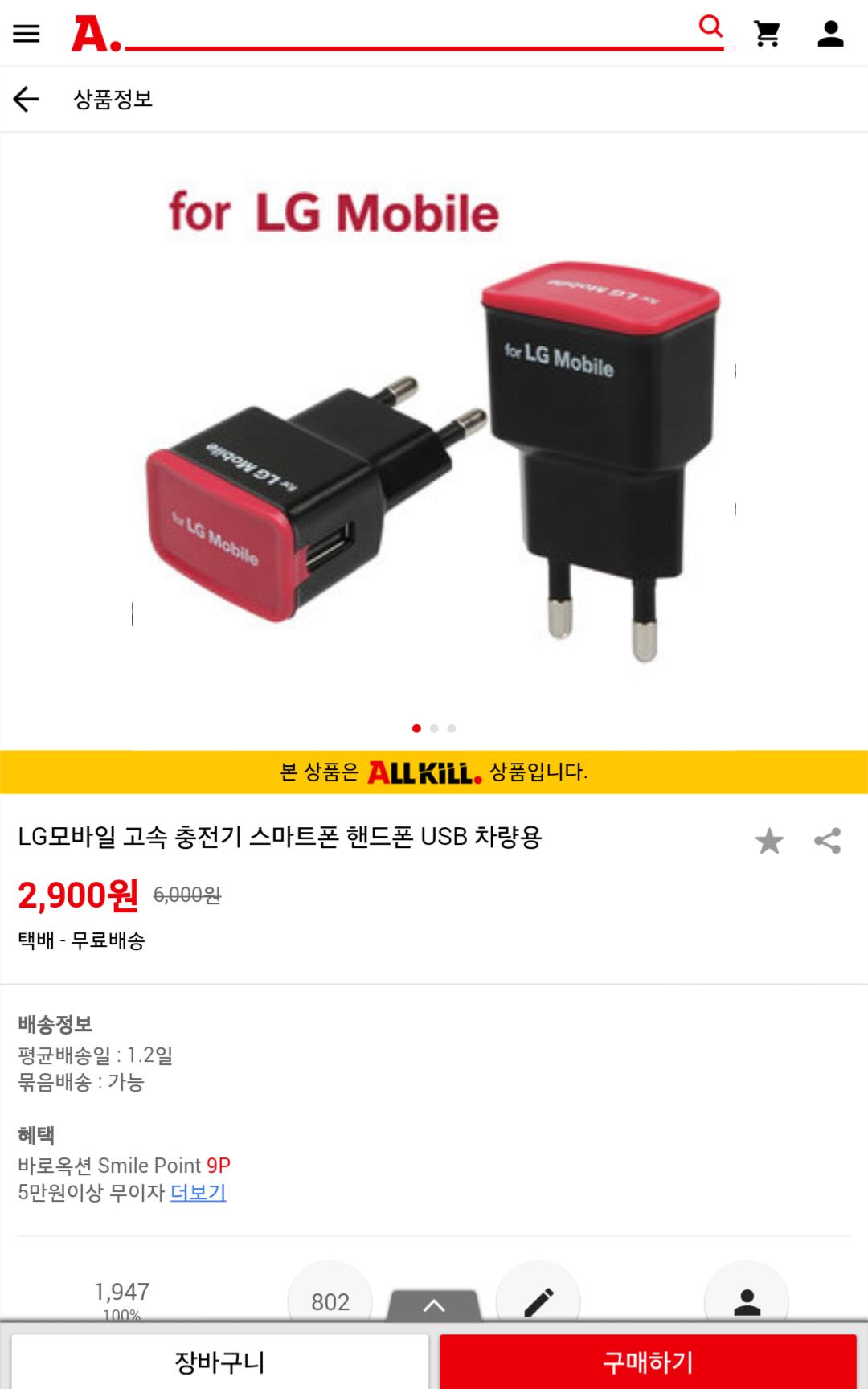Tap the seller person icon
Viewport: 868px width, 1389px height.
click(747, 1301)
